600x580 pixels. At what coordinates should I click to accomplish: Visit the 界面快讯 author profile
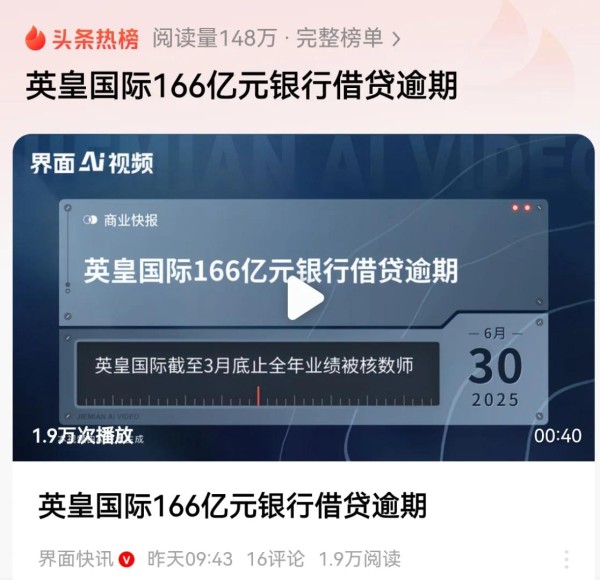(76, 558)
